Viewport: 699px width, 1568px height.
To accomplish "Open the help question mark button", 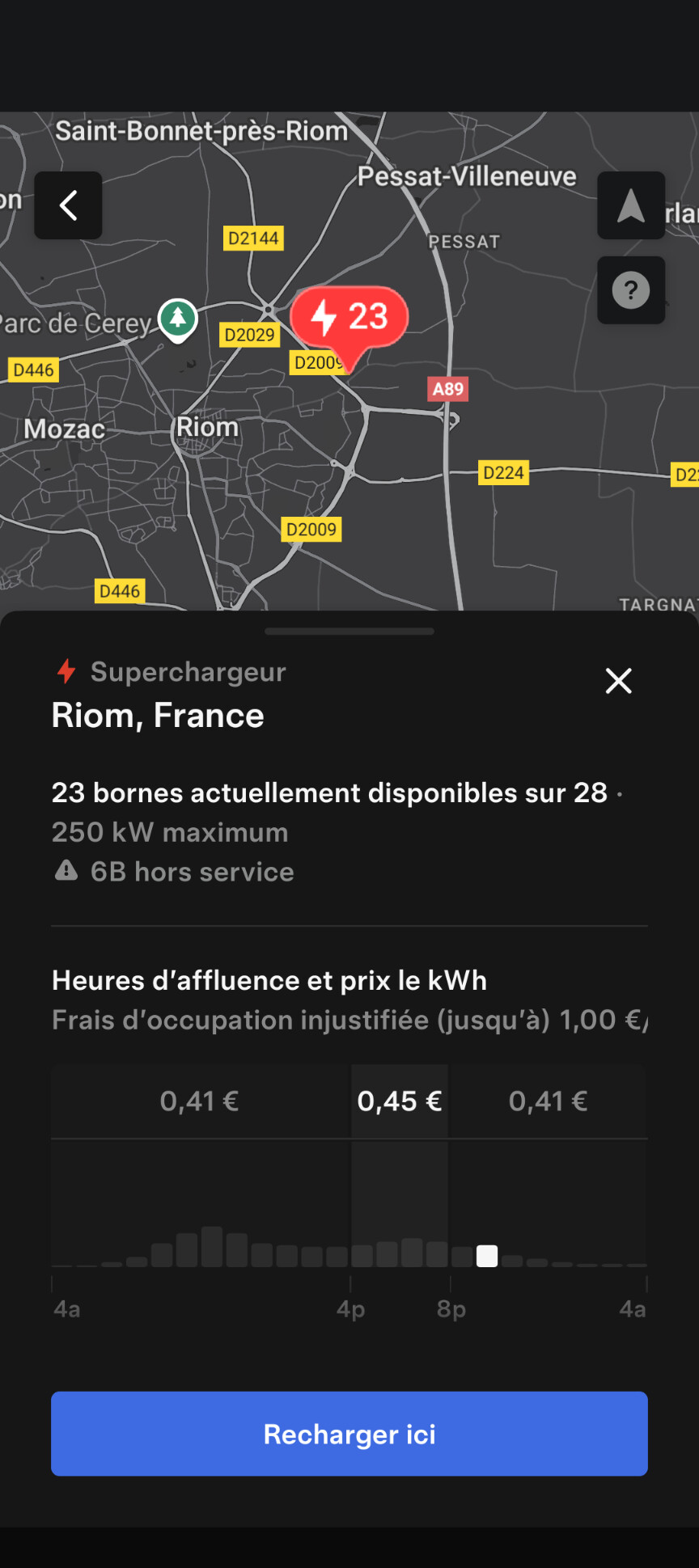I will click(631, 290).
